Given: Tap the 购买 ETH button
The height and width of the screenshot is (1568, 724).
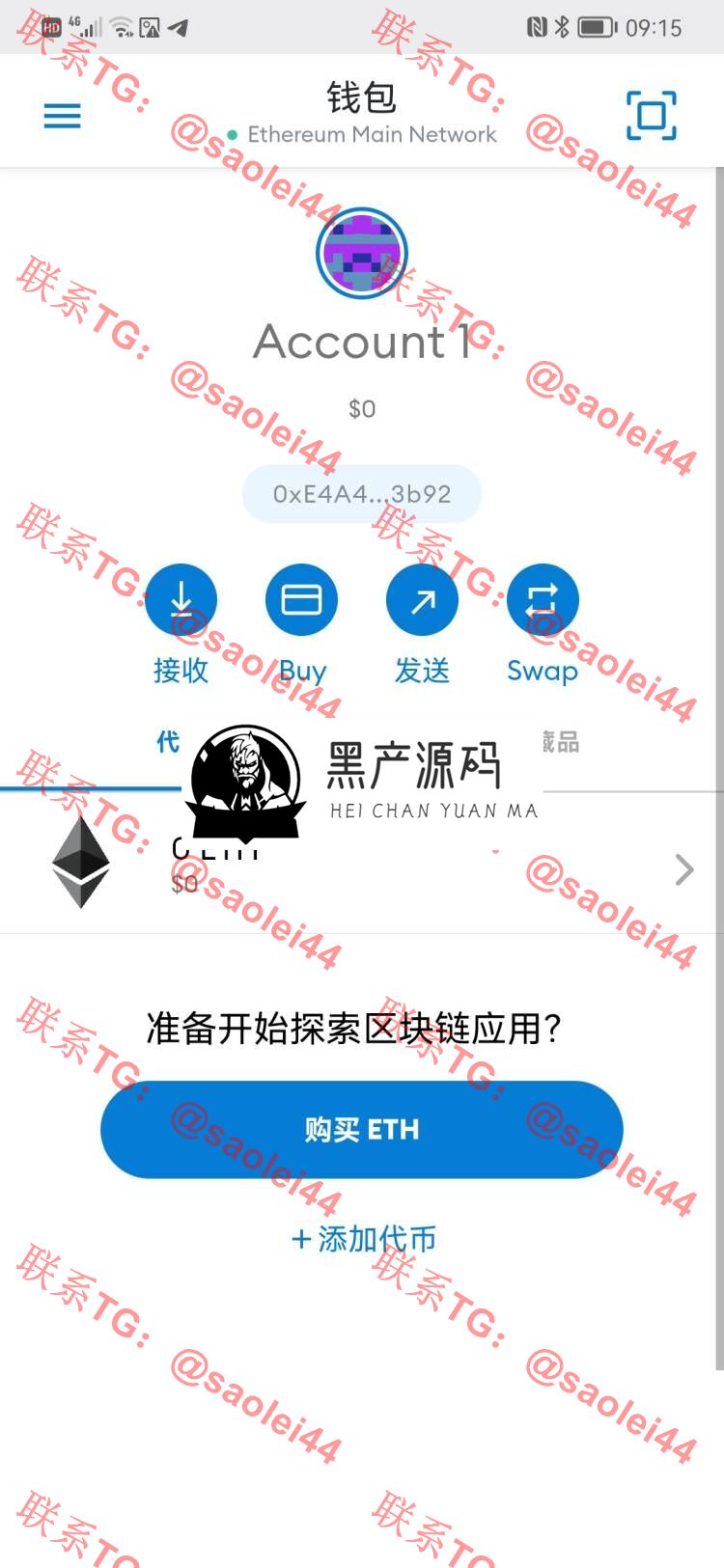Looking at the screenshot, I should click(x=362, y=1129).
